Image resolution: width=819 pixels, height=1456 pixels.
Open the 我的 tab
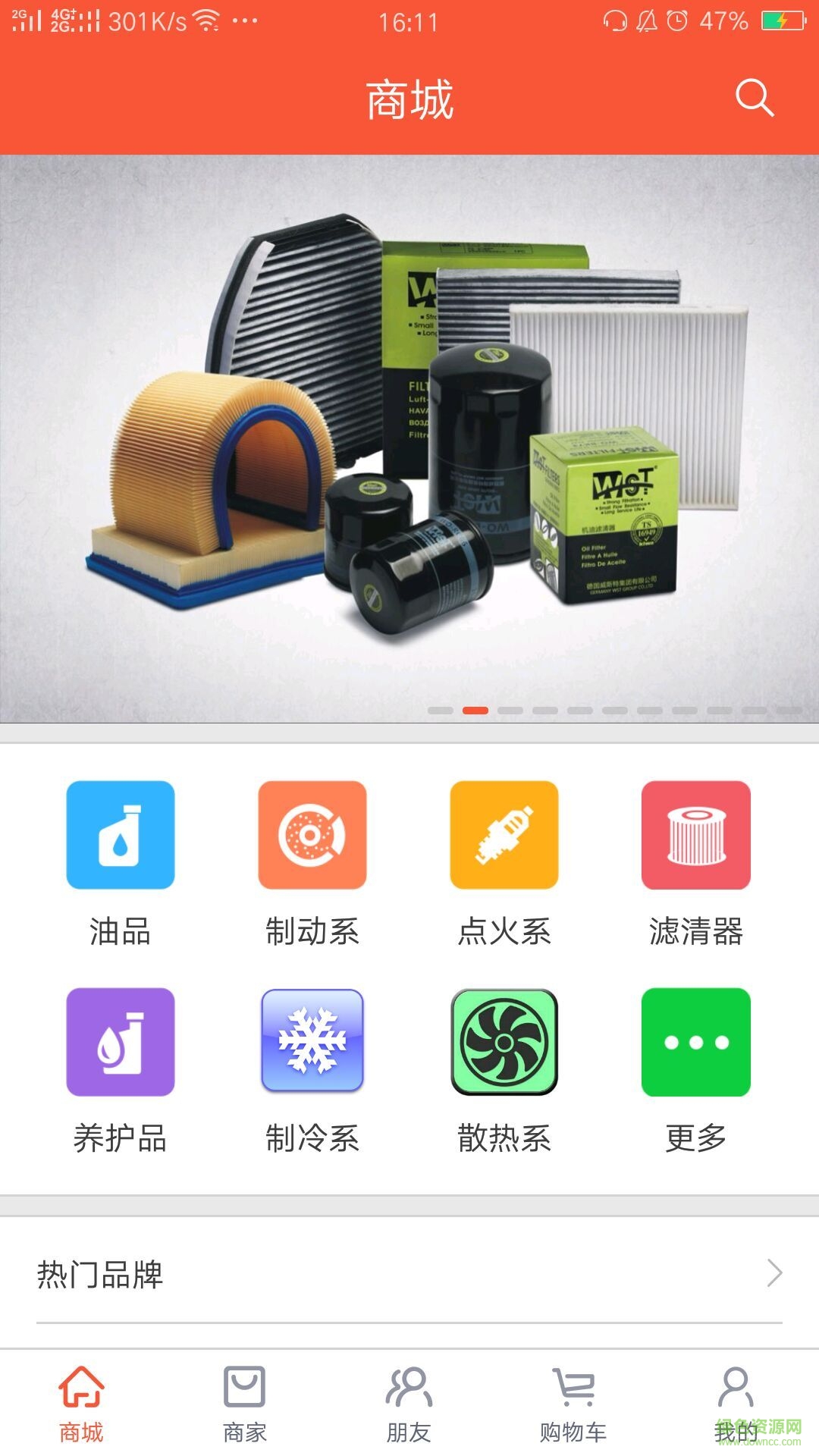(736, 1404)
